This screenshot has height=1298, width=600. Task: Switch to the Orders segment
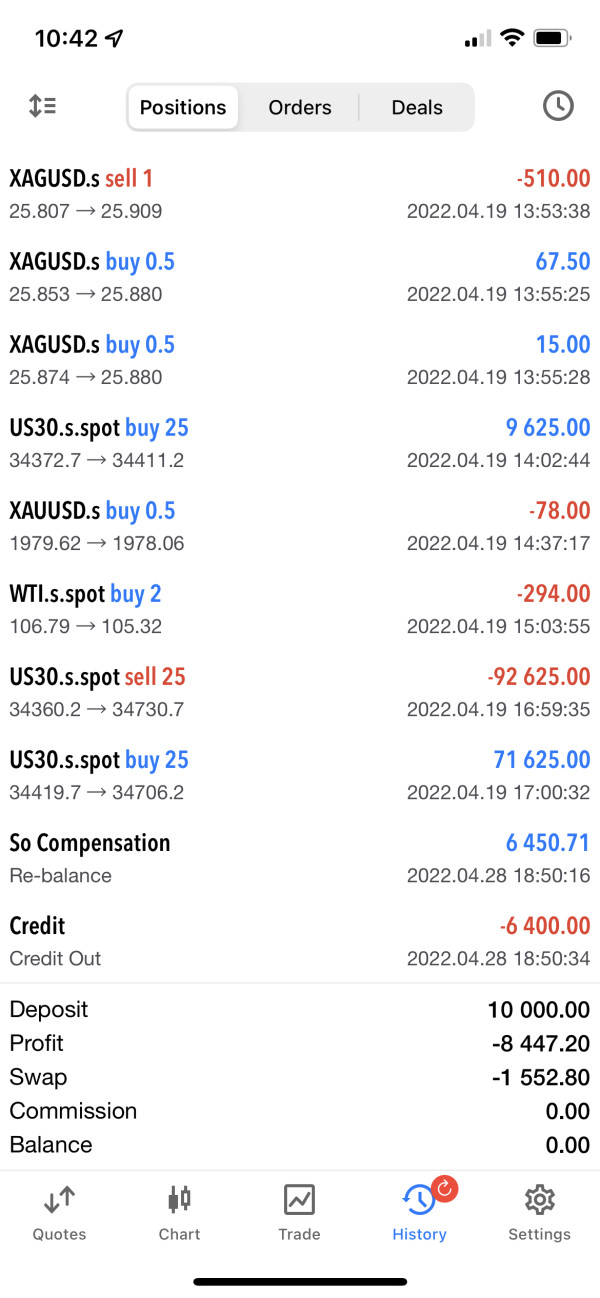(300, 107)
